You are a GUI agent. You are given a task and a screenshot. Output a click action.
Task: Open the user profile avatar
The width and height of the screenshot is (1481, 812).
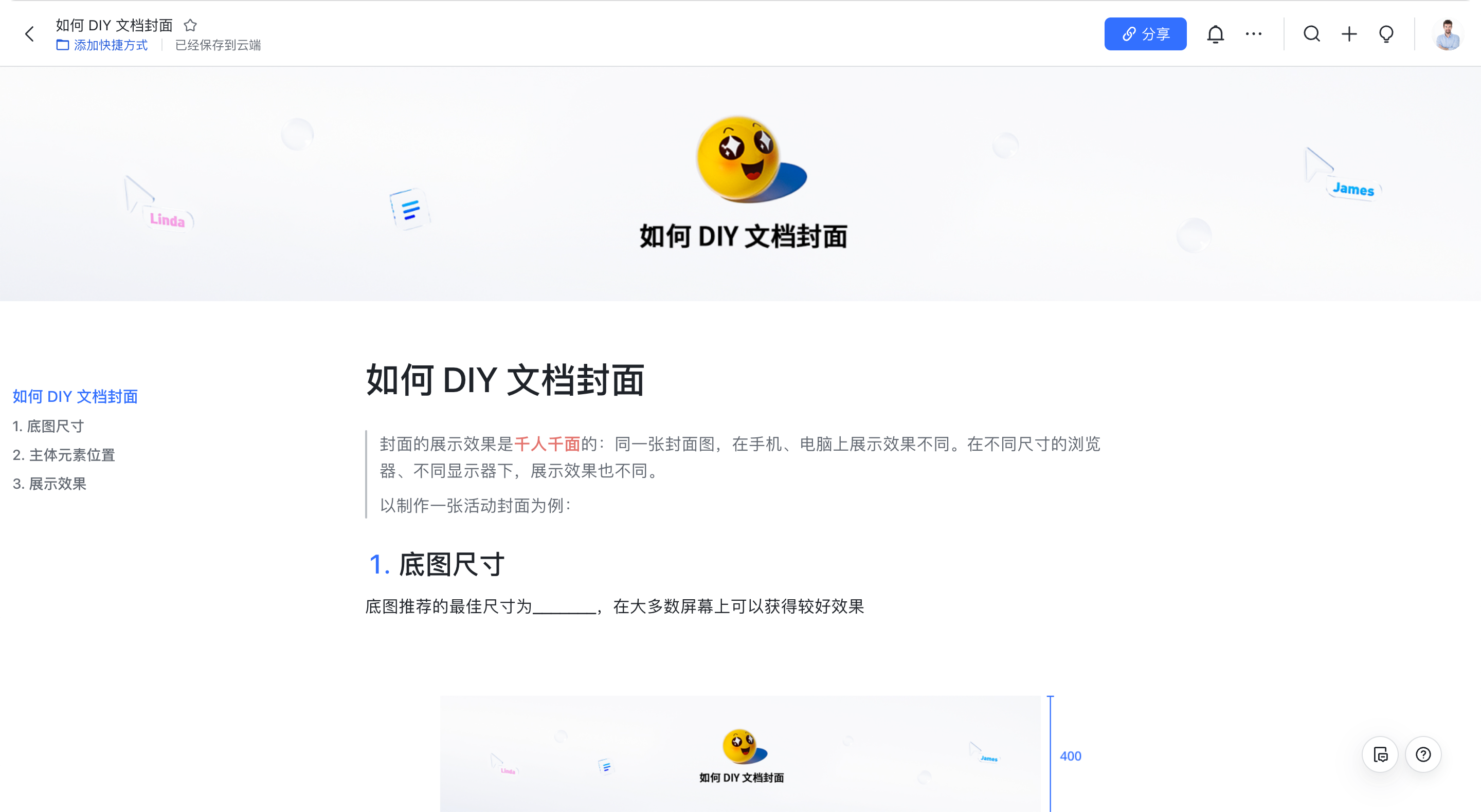click(x=1448, y=34)
